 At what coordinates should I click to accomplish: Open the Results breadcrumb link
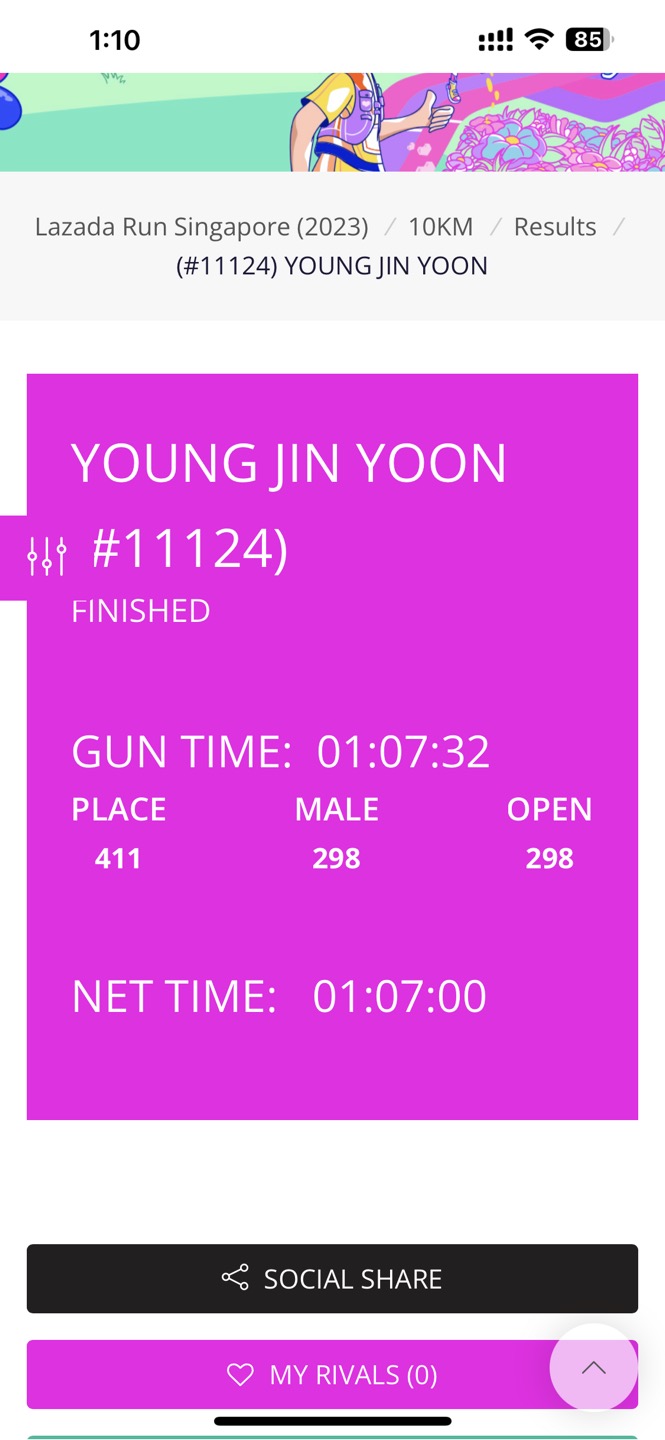(x=555, y=227)
